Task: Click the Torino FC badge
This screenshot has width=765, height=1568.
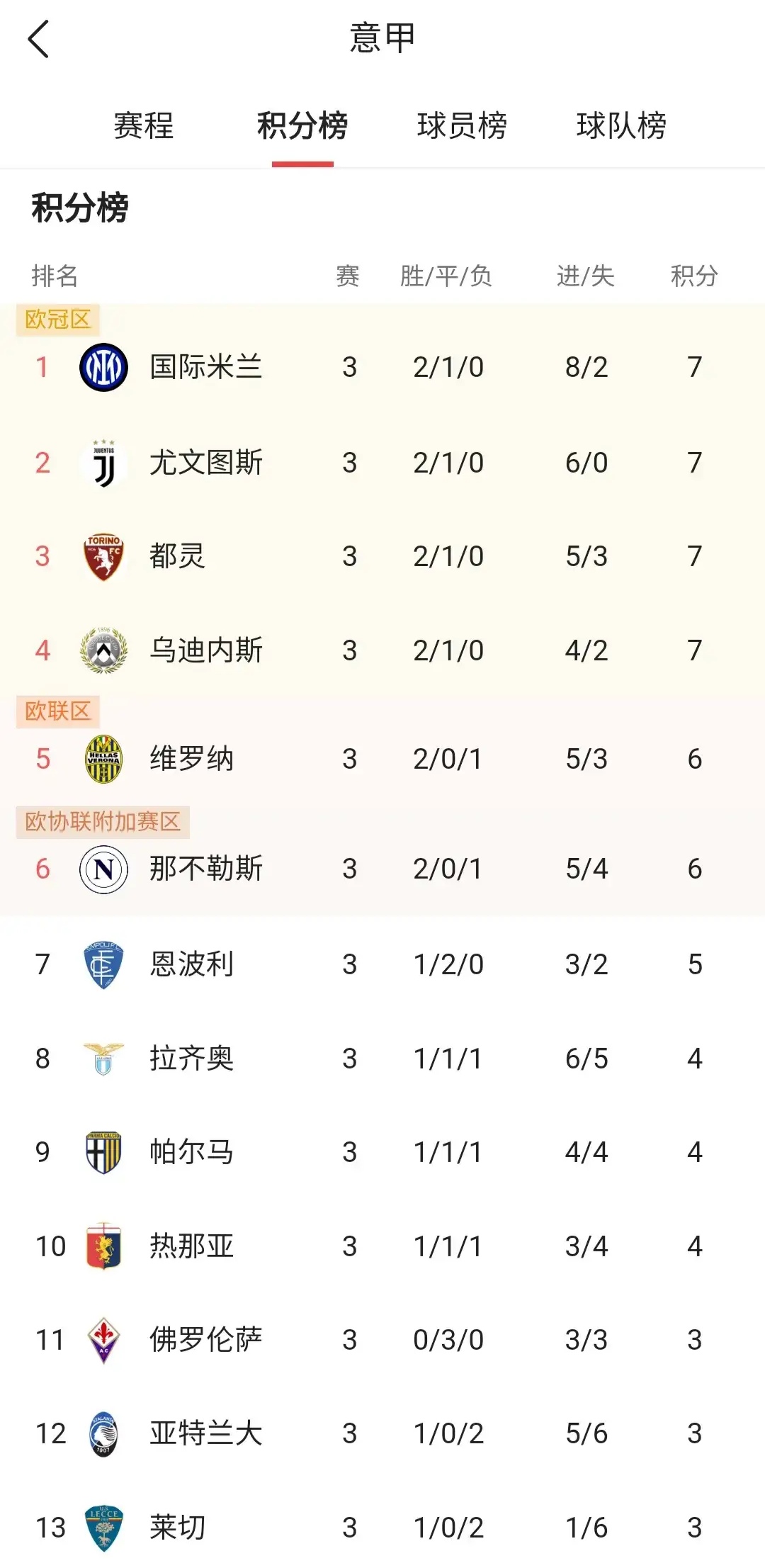Action: point(103,557)
